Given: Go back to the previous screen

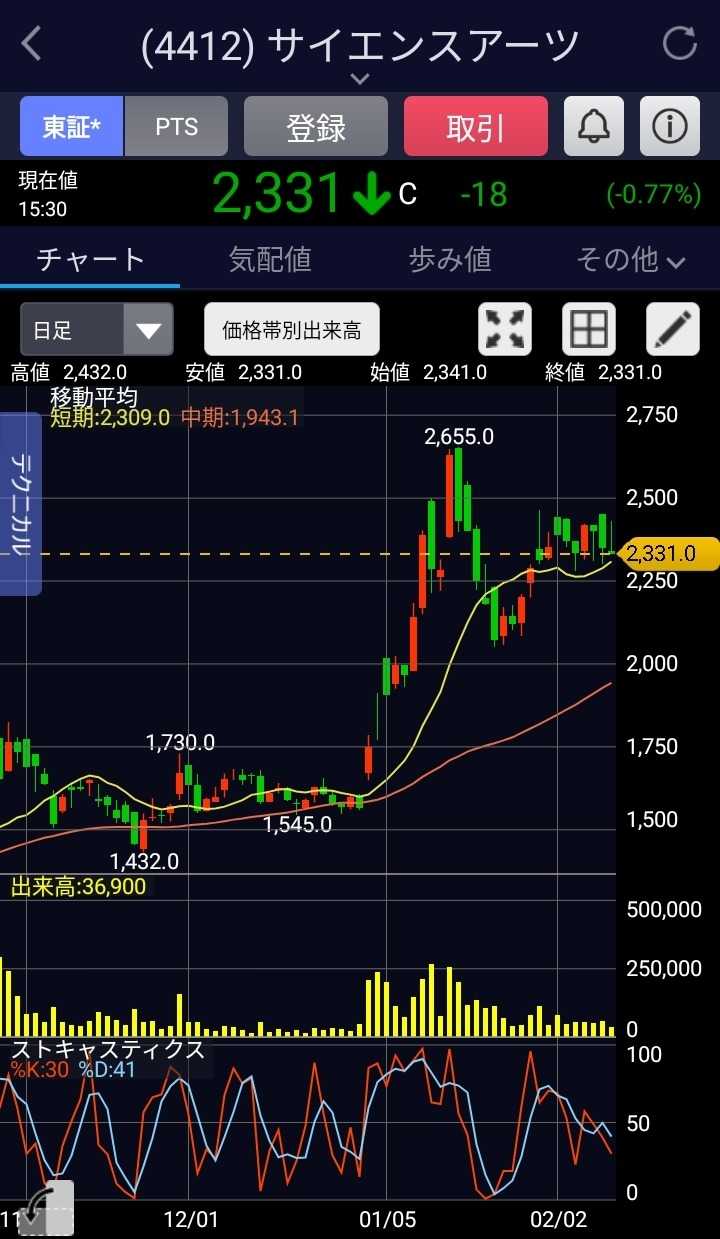Looking at the screenshot, I should 32,44.
